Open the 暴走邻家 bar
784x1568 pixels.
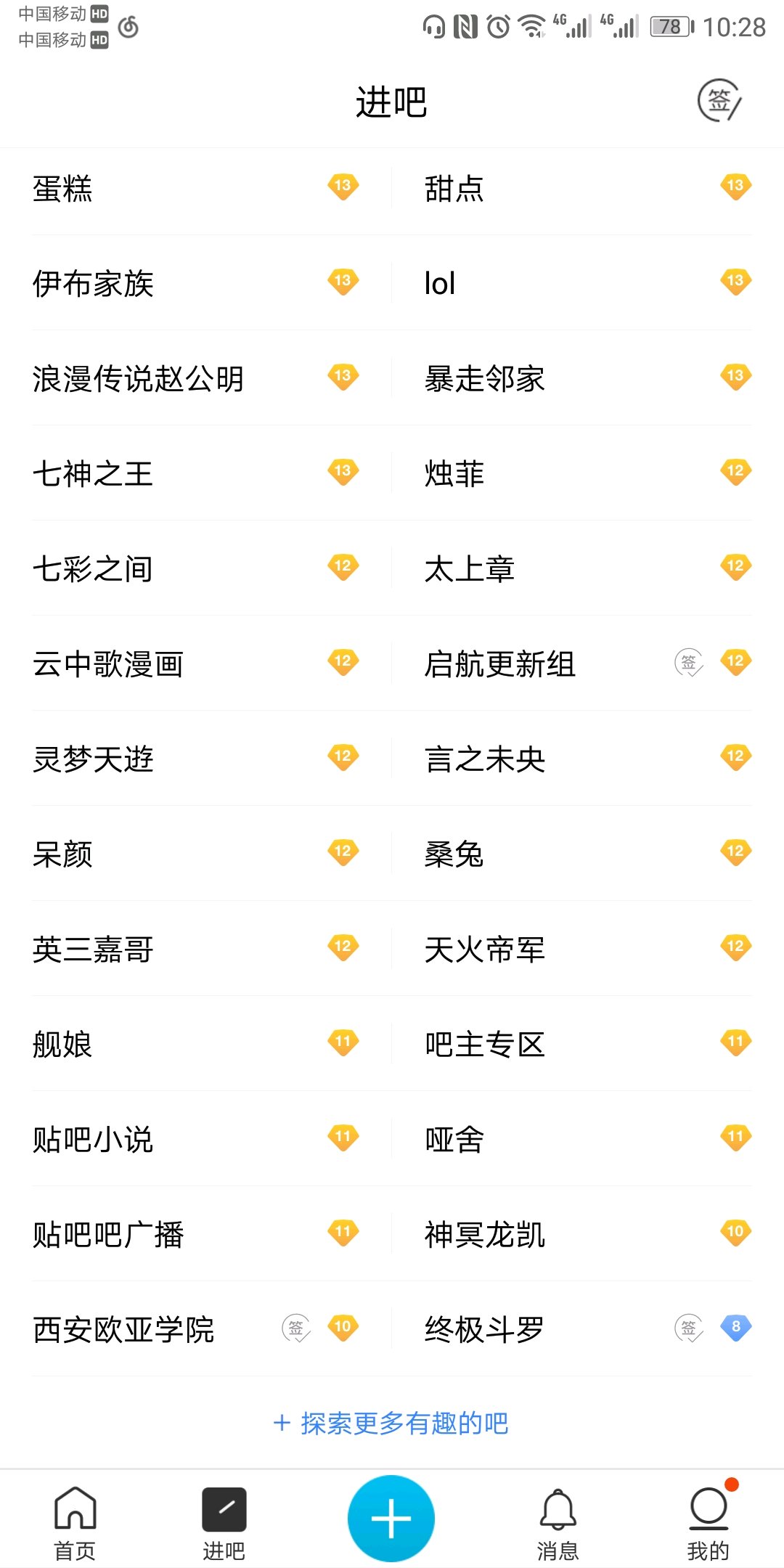(588, 378)
